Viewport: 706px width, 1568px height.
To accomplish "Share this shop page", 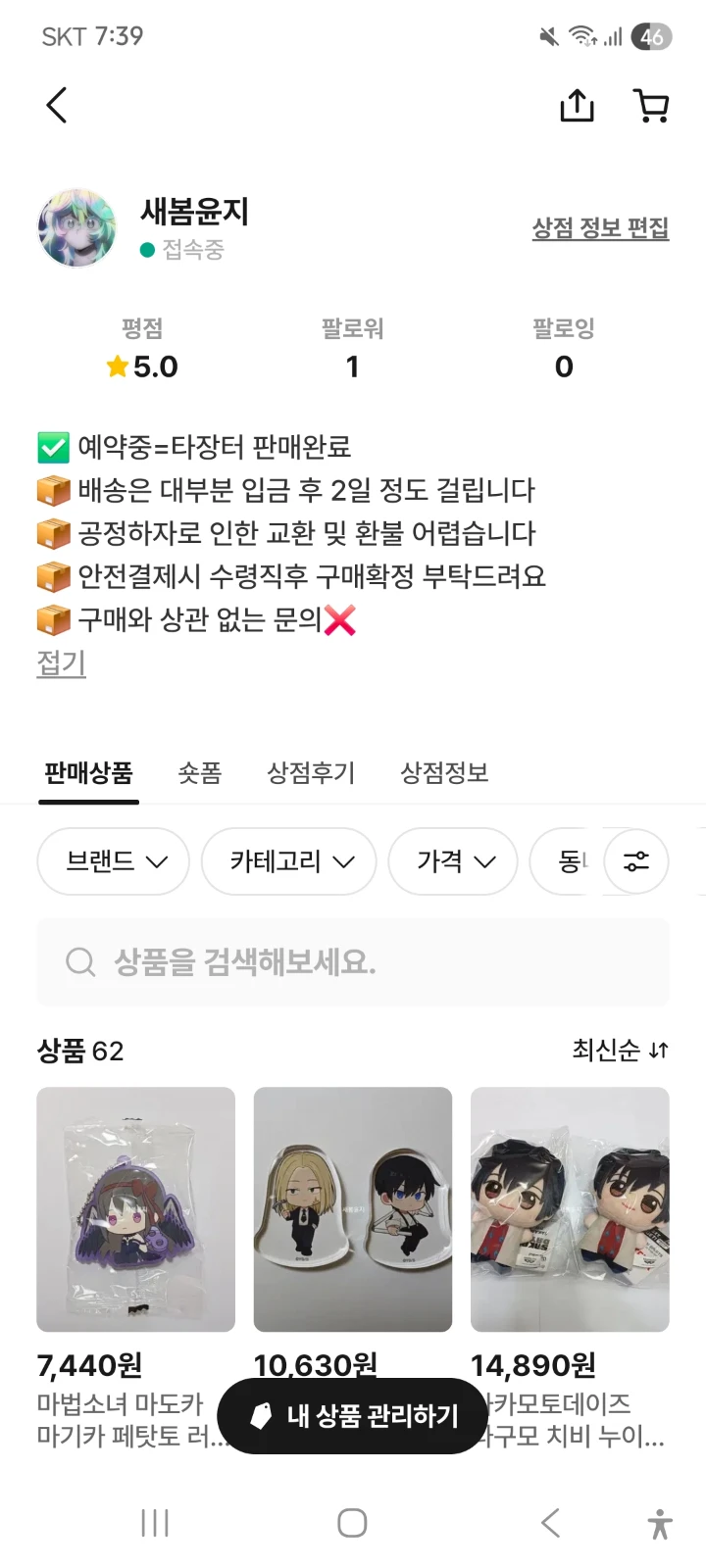I will [577, 106].
